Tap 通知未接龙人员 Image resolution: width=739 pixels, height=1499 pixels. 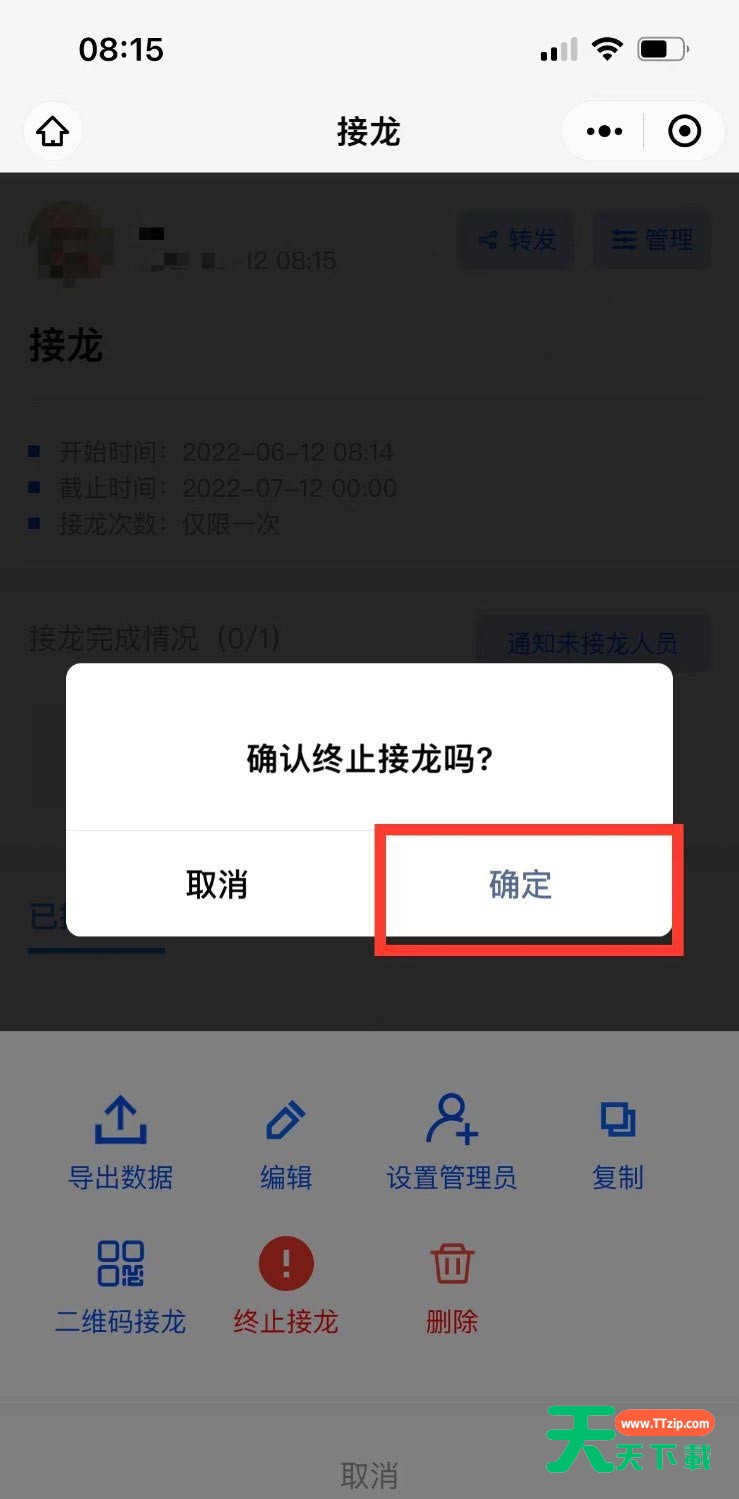pos(592,643)
